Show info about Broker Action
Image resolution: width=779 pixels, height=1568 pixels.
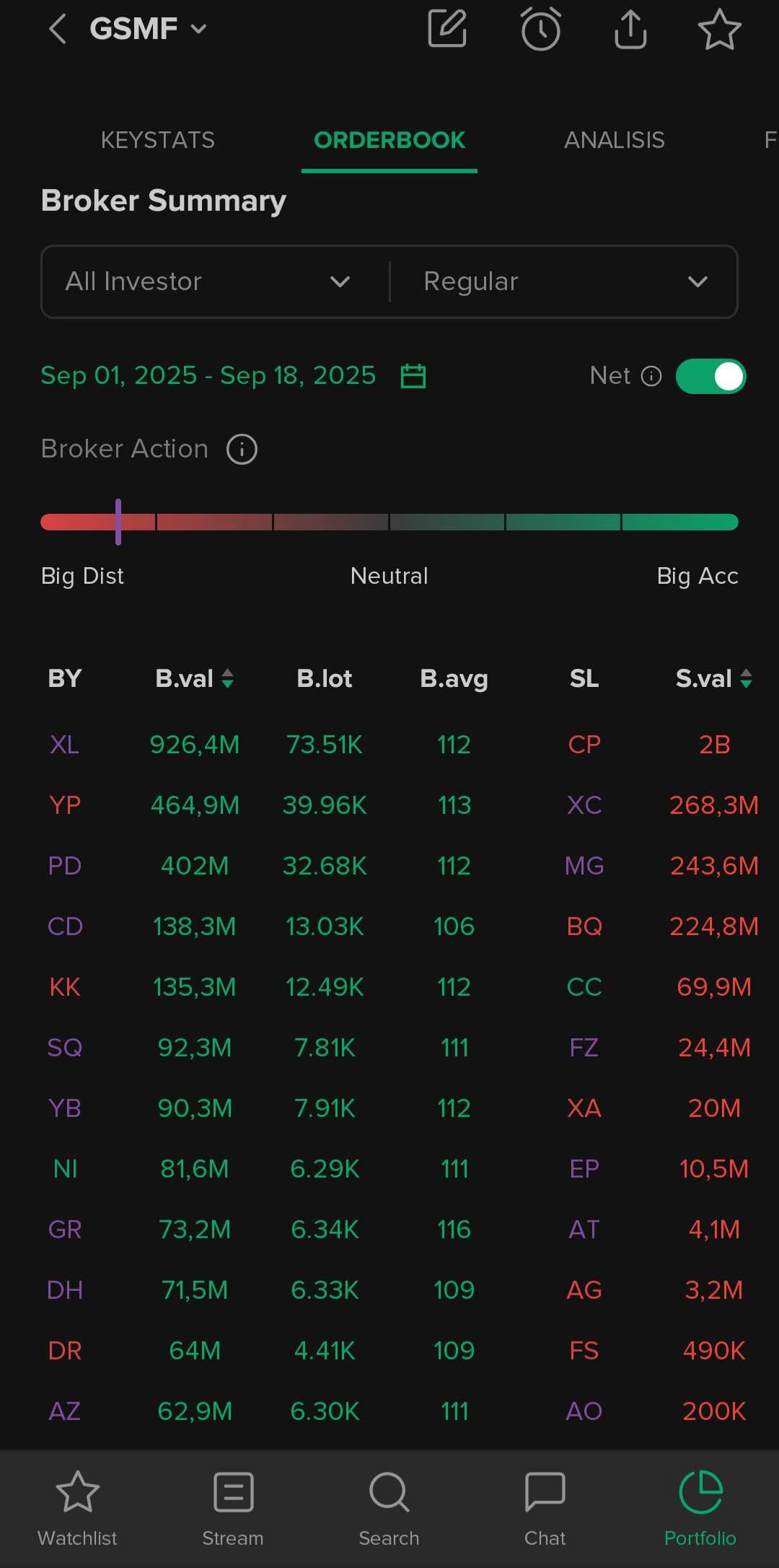click(x=242, y=449)
